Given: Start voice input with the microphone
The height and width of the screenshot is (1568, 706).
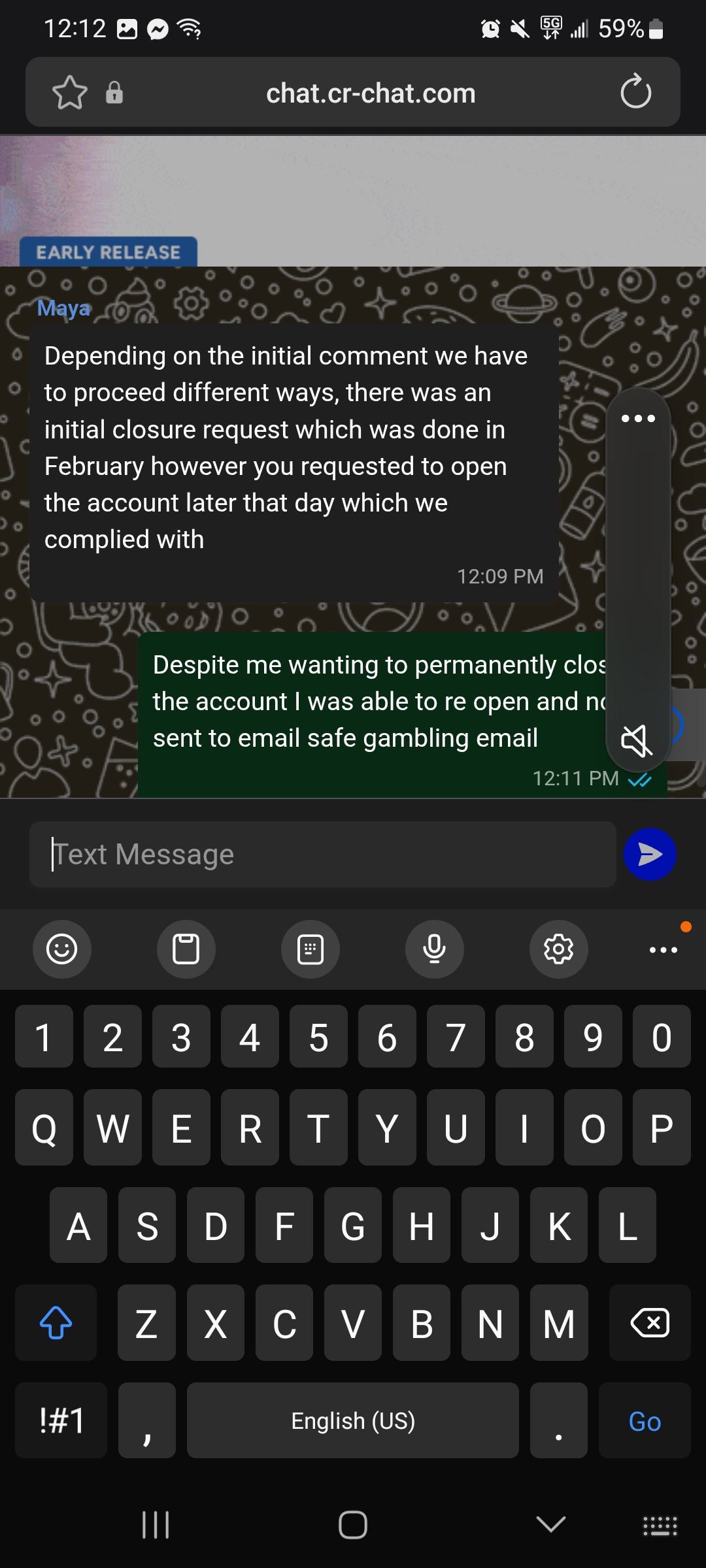Looking at the screenshot, I should click(435, 949).
